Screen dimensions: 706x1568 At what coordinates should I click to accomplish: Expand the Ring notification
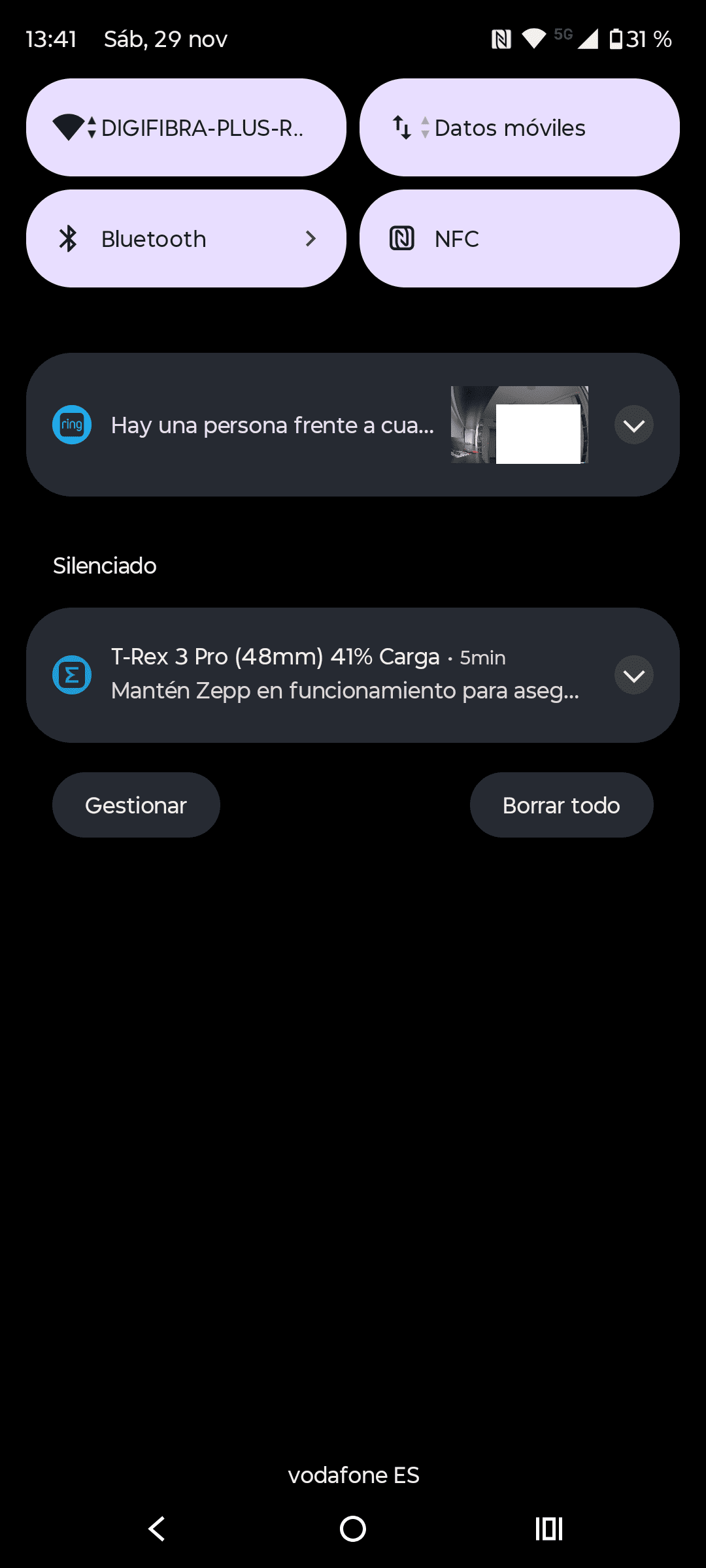[x=633, y=425]
